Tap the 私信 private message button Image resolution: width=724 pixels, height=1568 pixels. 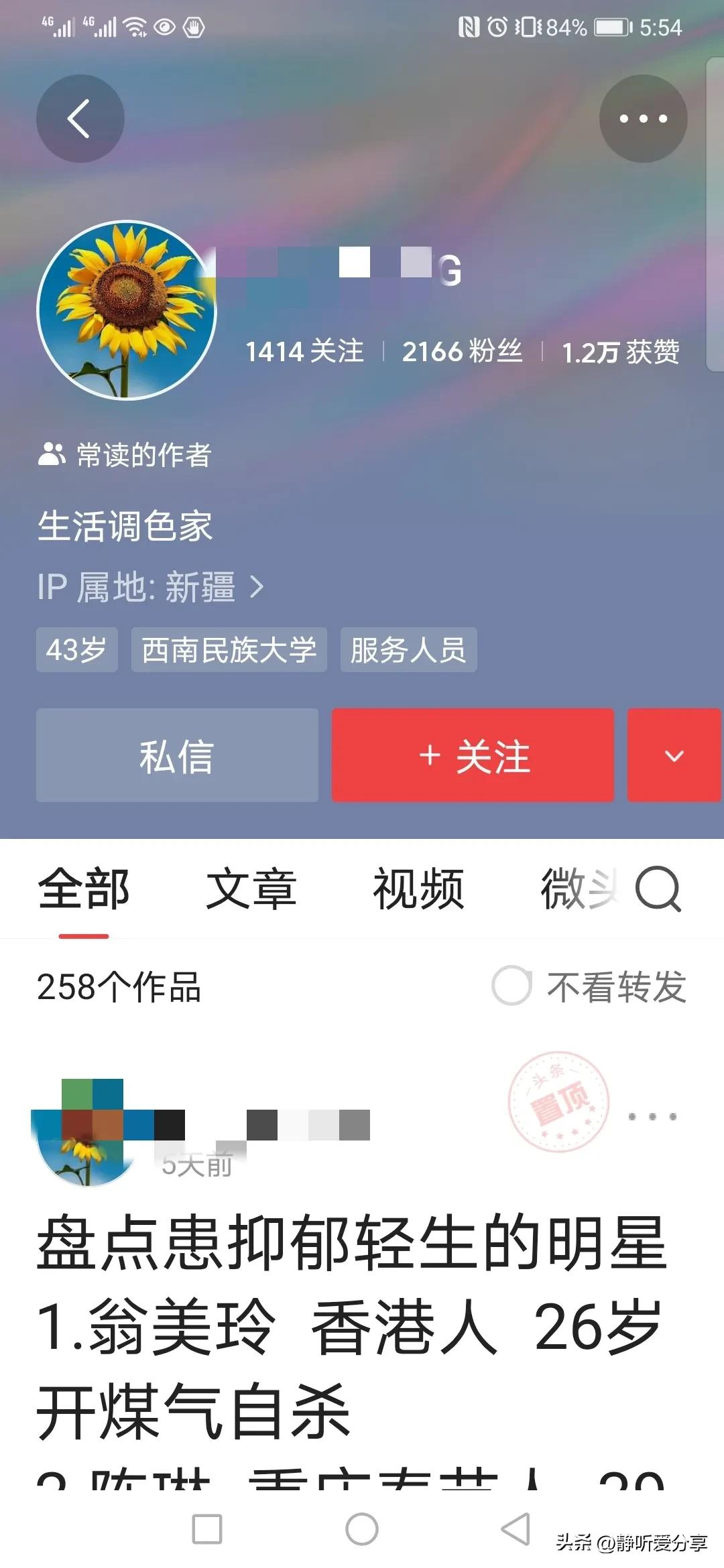click(178, 757)
